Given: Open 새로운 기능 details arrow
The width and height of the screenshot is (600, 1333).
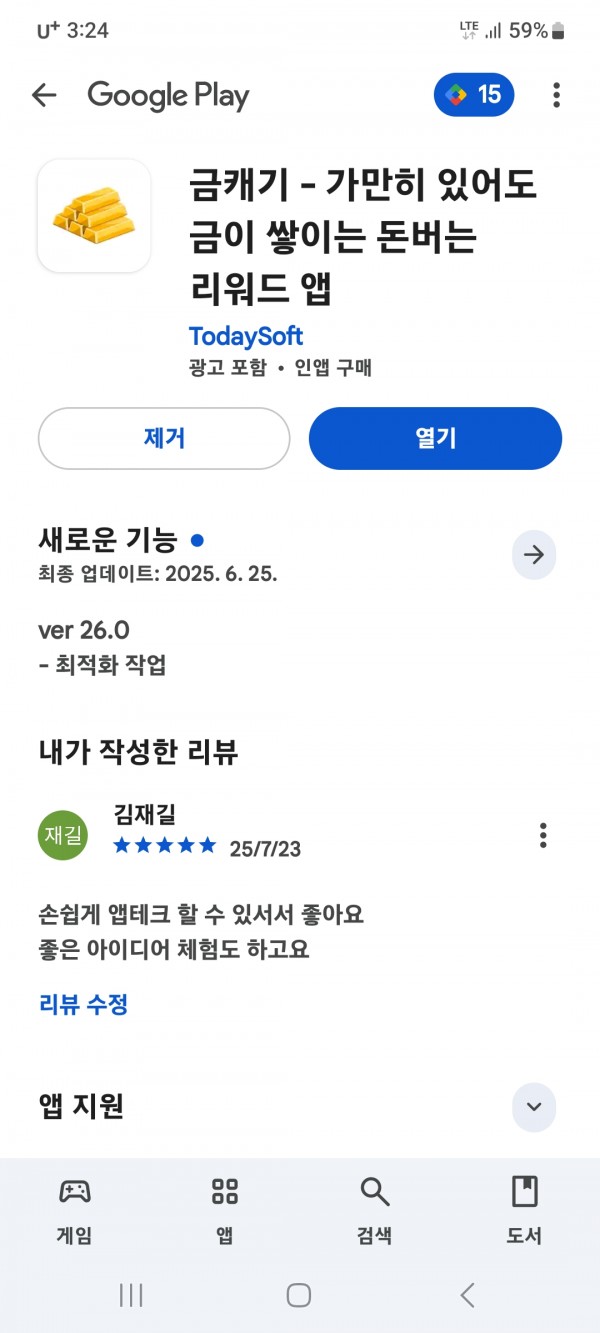Looking at the screenshot, I should pos(534,555).
